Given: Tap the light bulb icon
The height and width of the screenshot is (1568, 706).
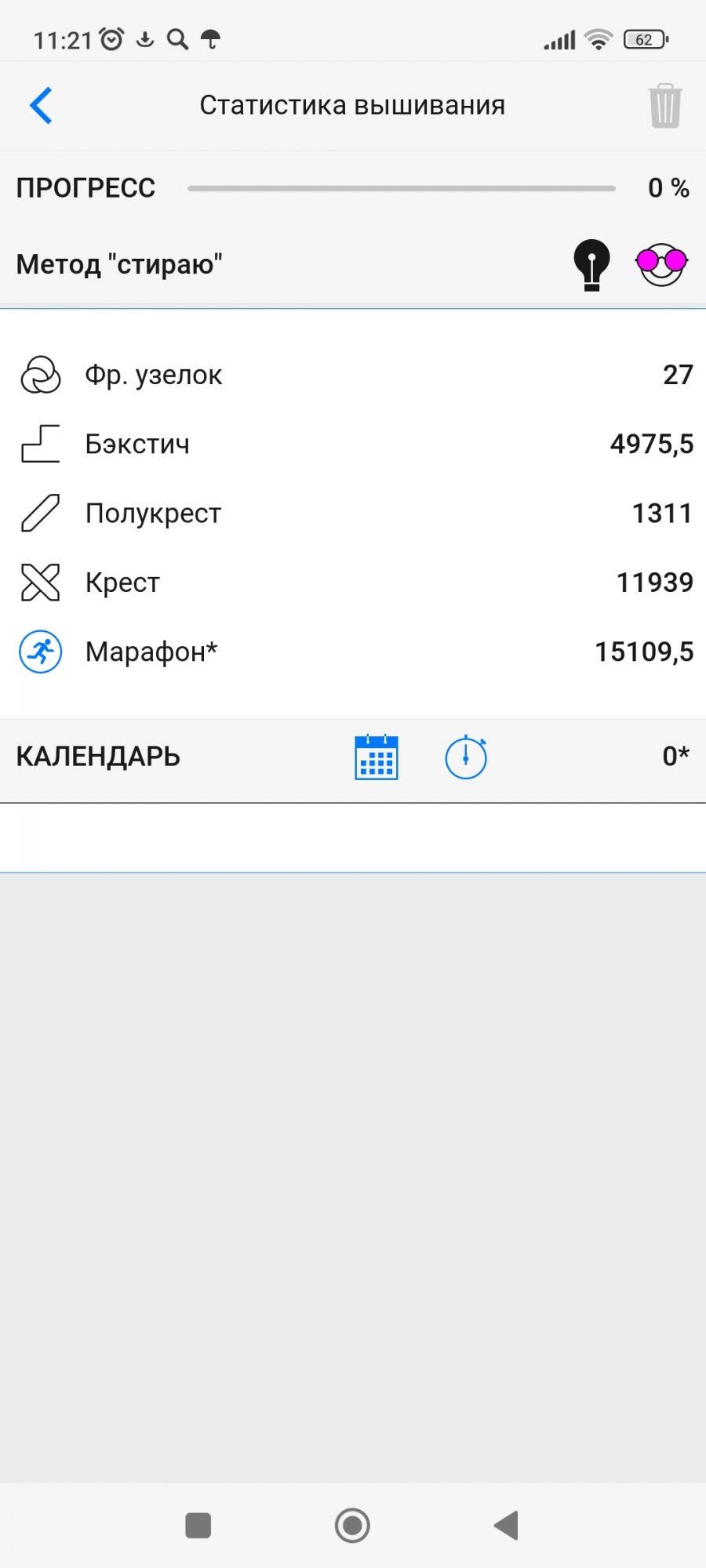Looking at the screenshot, I should pos(591,265).
